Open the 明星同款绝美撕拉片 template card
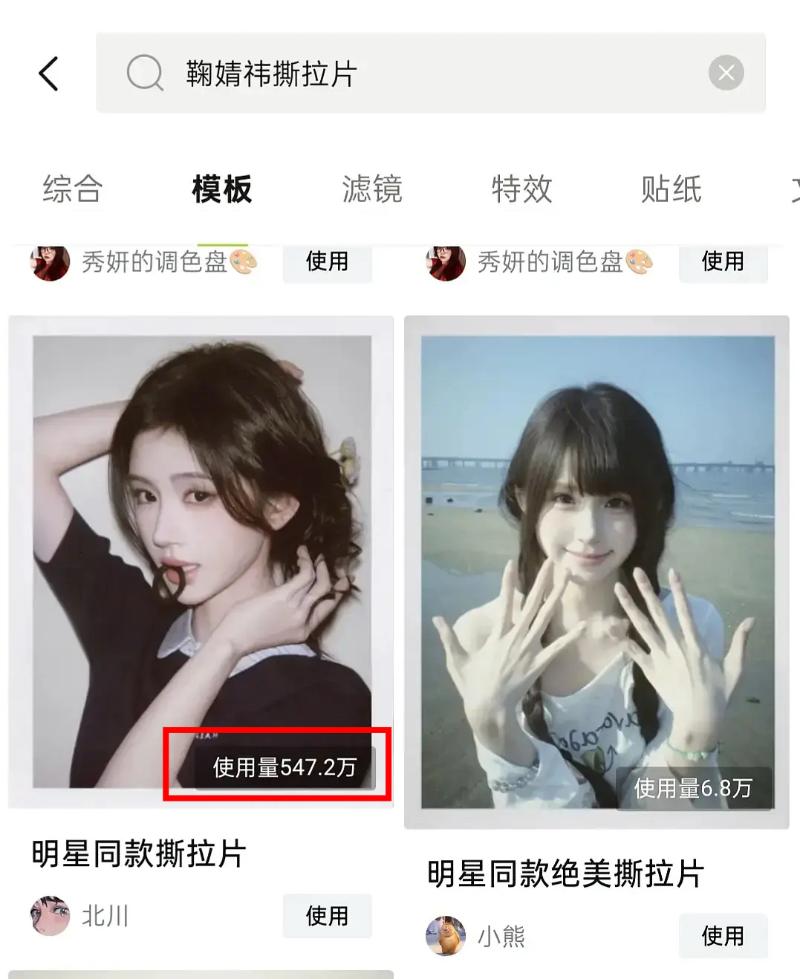 click(x=596, y=570)
